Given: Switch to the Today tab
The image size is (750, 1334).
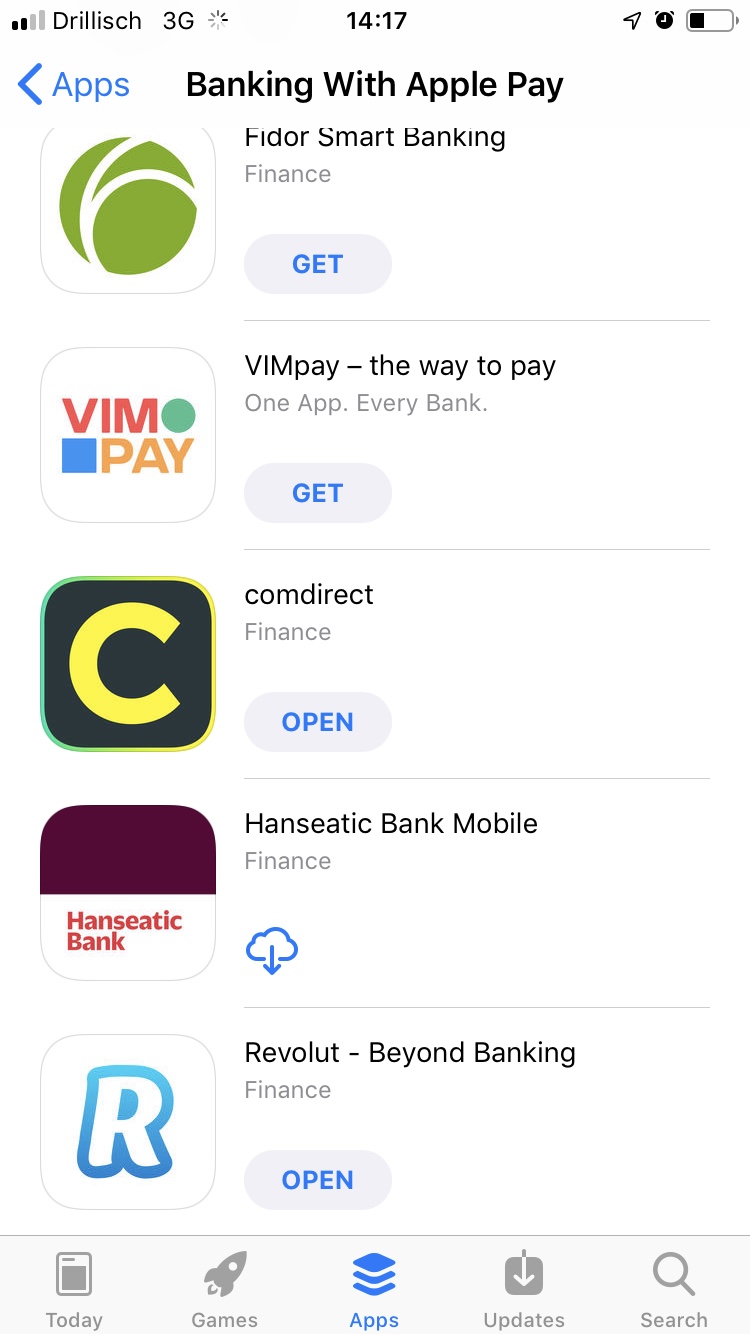Looking at the screenshot, I should tap(74, 1290).
